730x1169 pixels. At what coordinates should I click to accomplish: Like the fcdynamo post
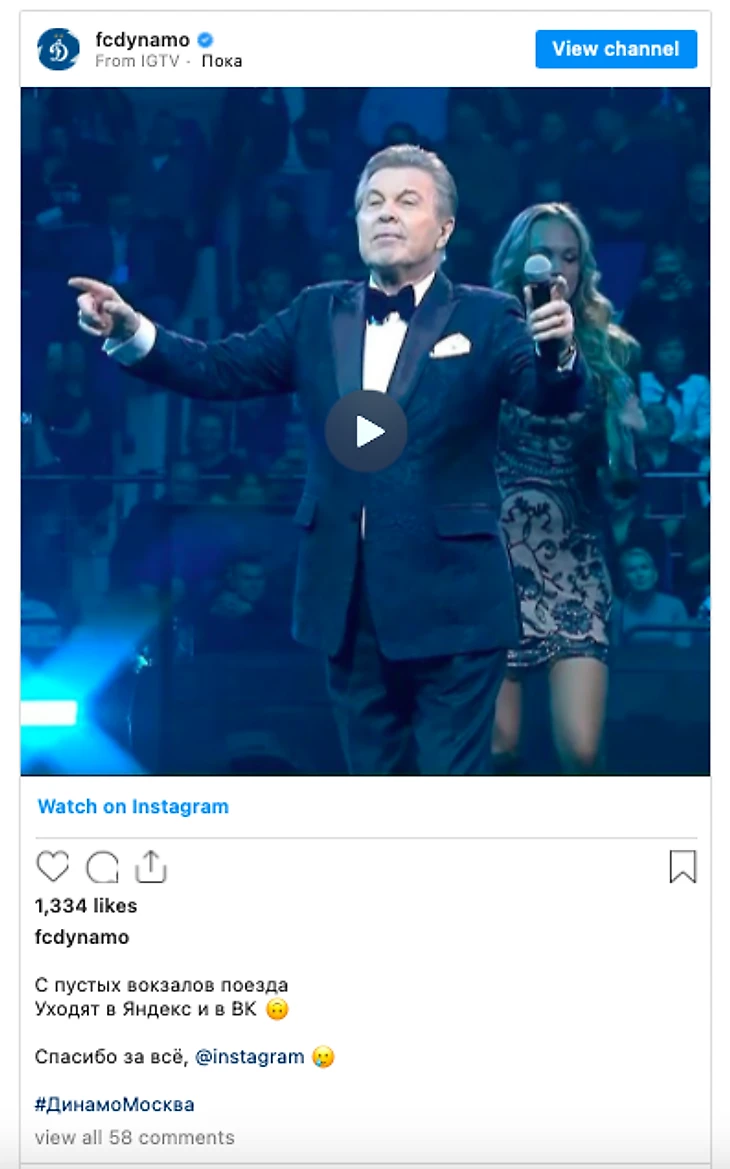point(53,866)
